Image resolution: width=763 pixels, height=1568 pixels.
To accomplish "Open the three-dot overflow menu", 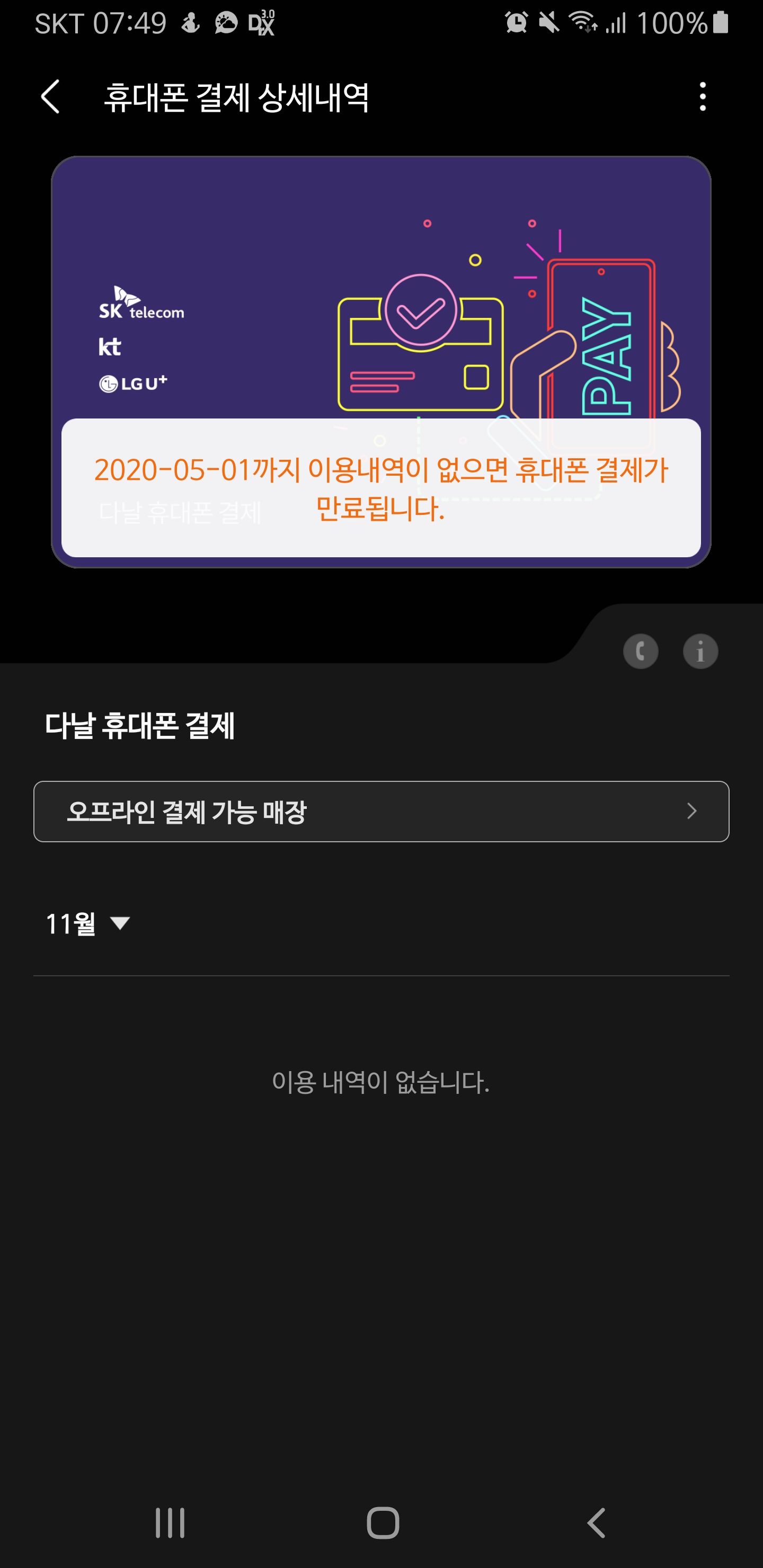I will click(x=703, y=96).
